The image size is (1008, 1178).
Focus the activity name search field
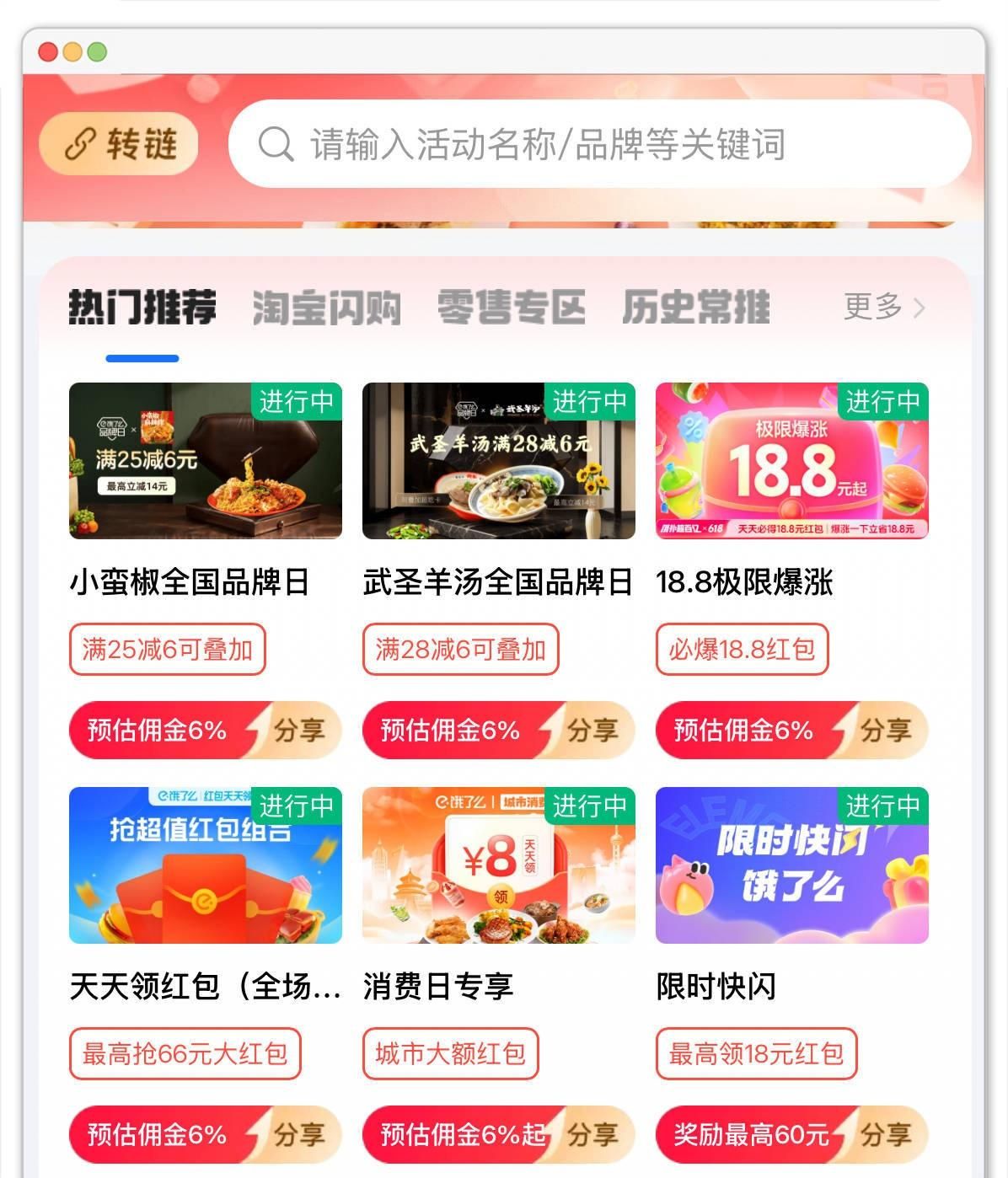pos(598,144)
